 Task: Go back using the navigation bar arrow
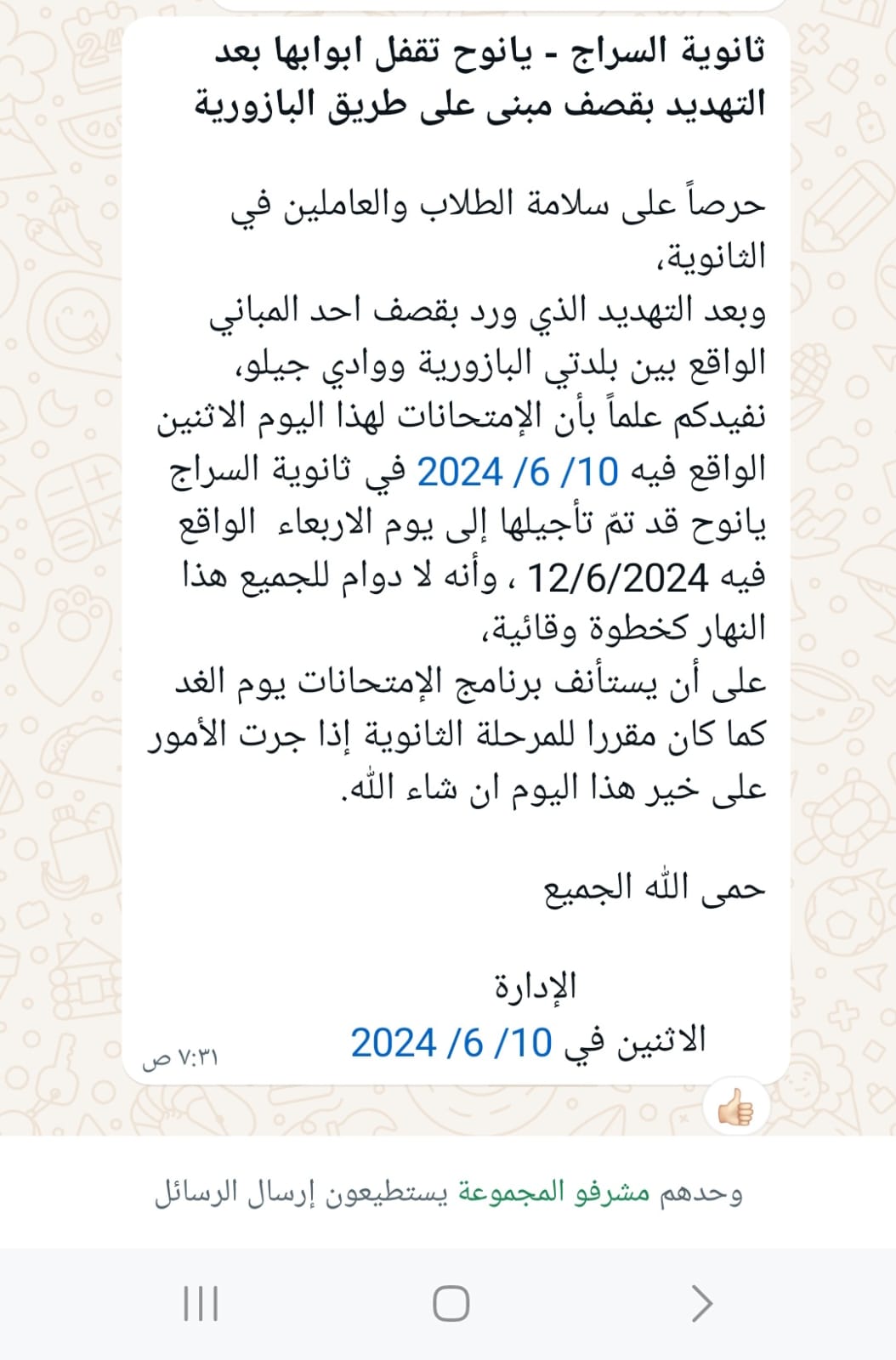700,1303
